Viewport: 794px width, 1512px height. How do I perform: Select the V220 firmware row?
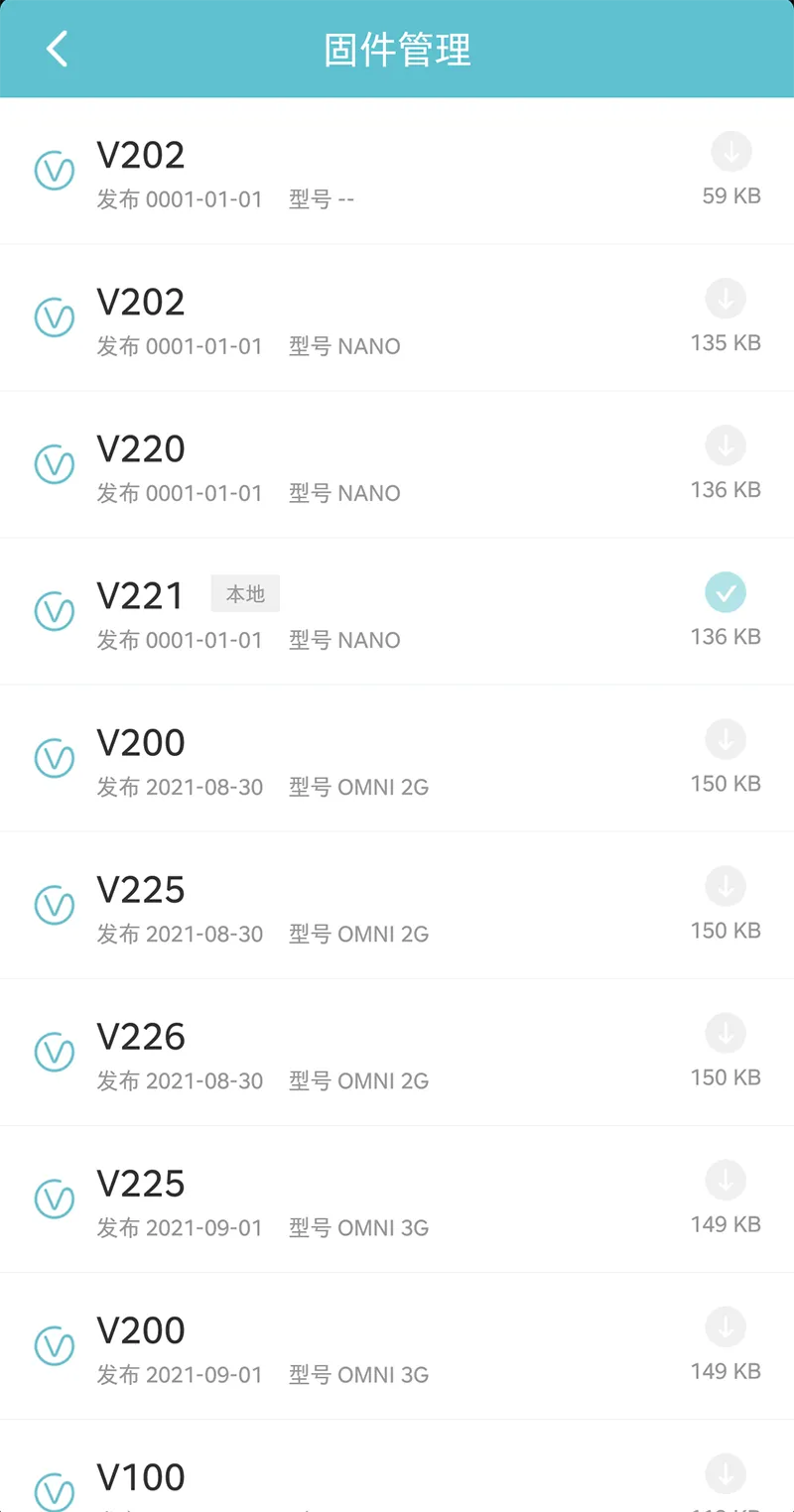(x=397, y=465)
